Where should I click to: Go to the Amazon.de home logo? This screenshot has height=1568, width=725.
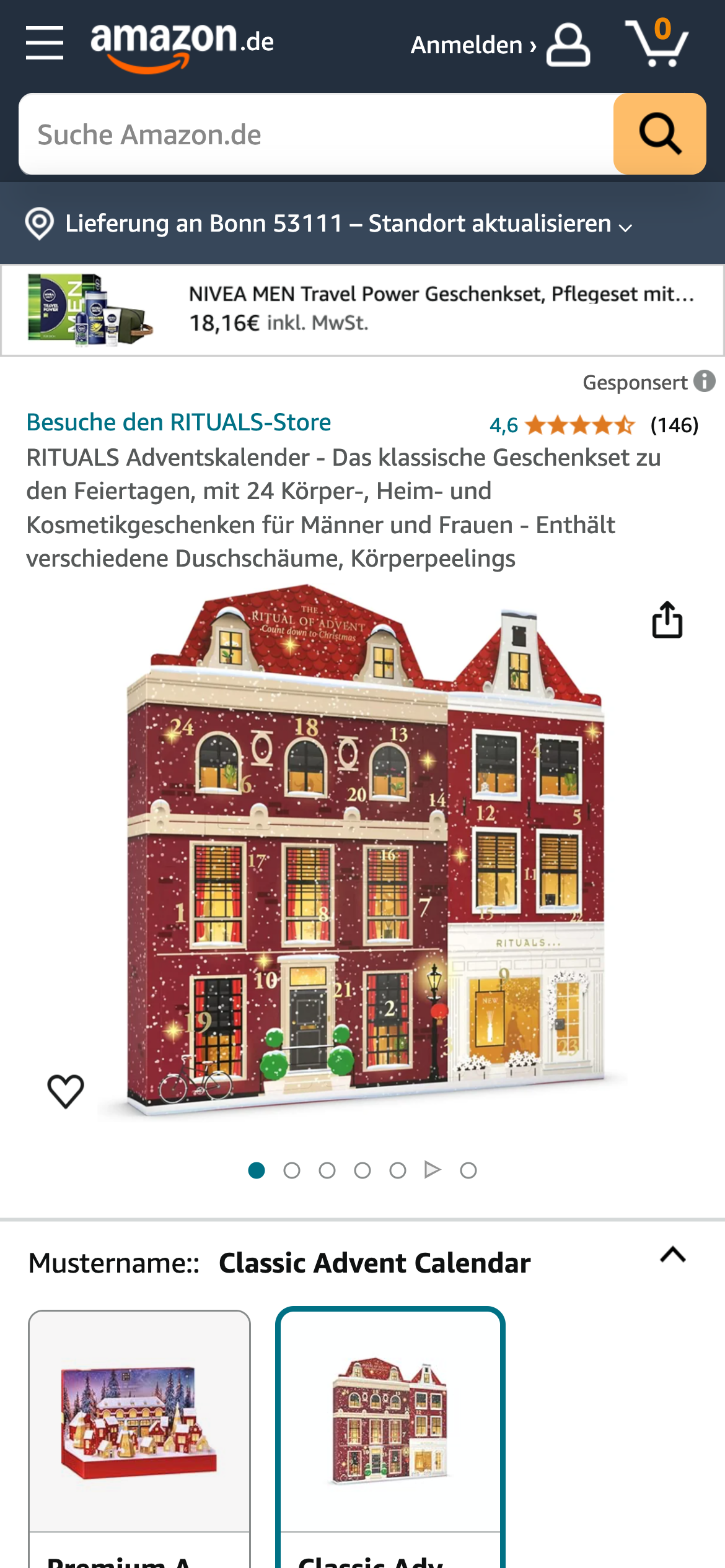pyautogui.click(x=182, y=45)
